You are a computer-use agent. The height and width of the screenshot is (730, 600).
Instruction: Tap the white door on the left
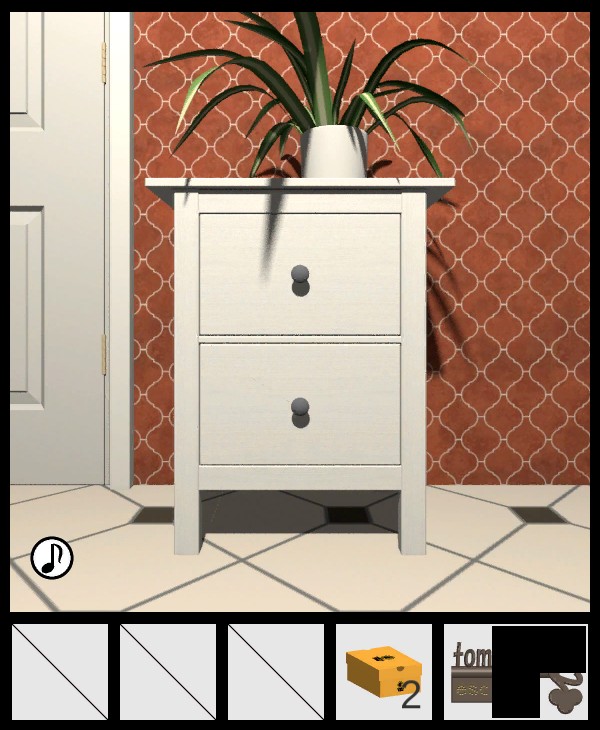coord(55,250)
